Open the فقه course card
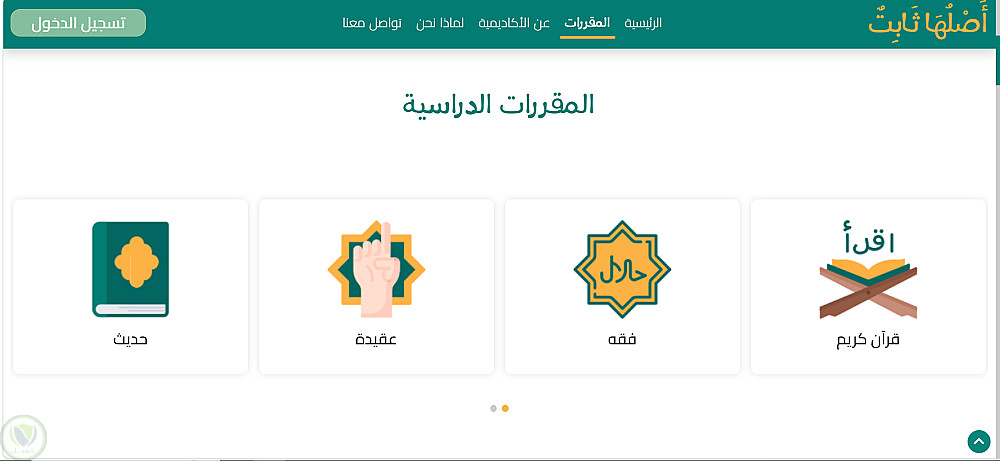1000x461 pixels. [622, 286]
